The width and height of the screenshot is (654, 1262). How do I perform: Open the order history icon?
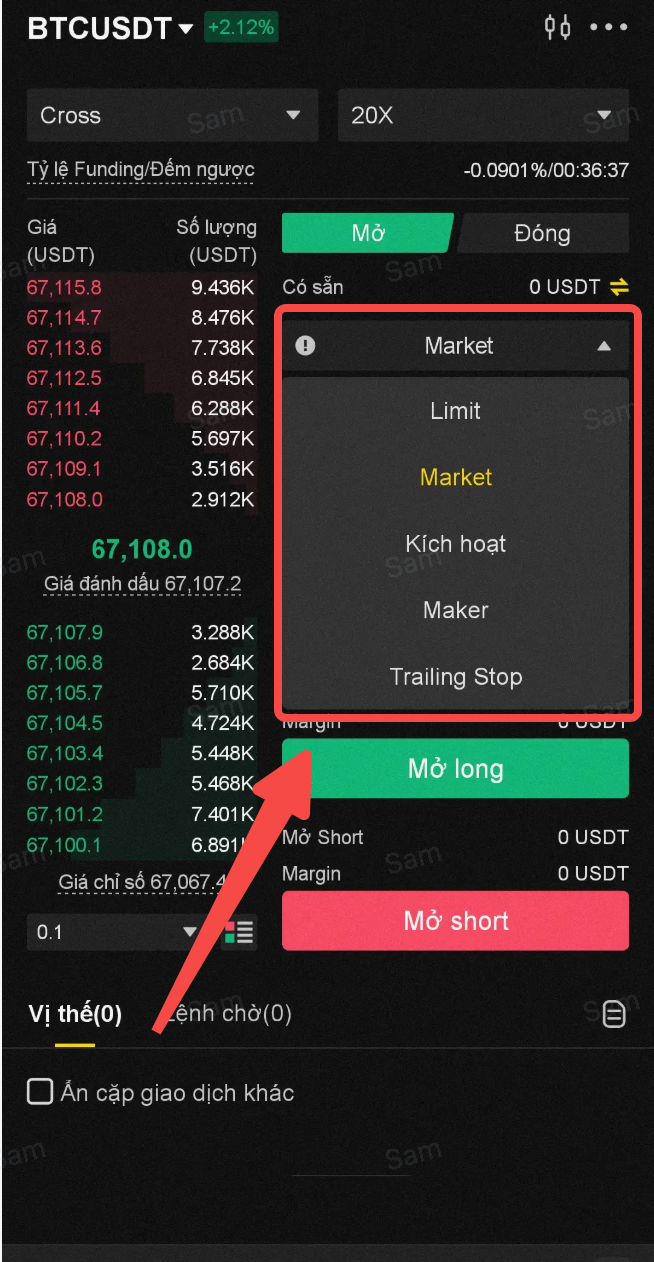tap(614, 1015)
